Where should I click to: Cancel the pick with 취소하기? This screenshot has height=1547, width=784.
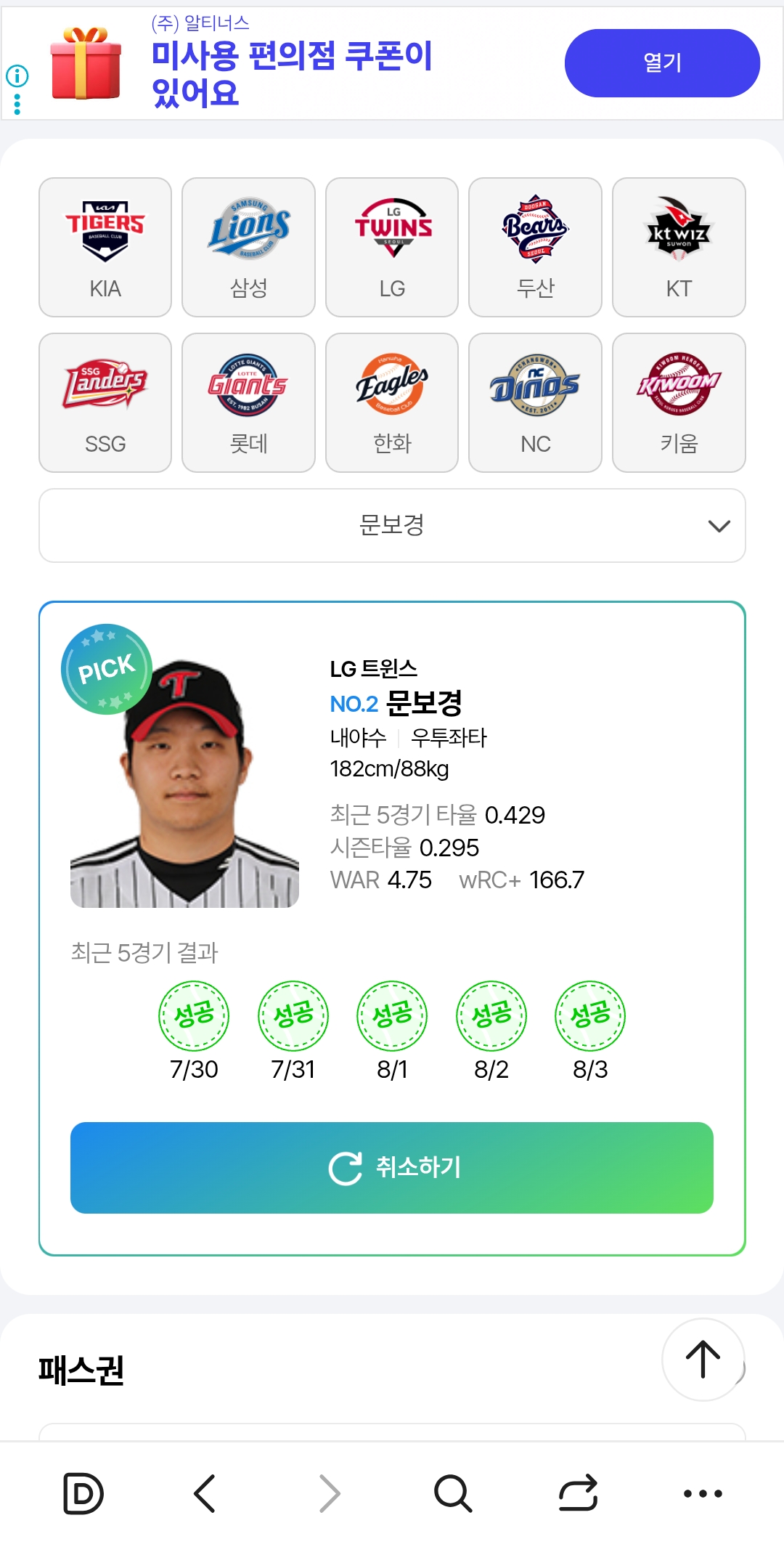click(392, 1168)
